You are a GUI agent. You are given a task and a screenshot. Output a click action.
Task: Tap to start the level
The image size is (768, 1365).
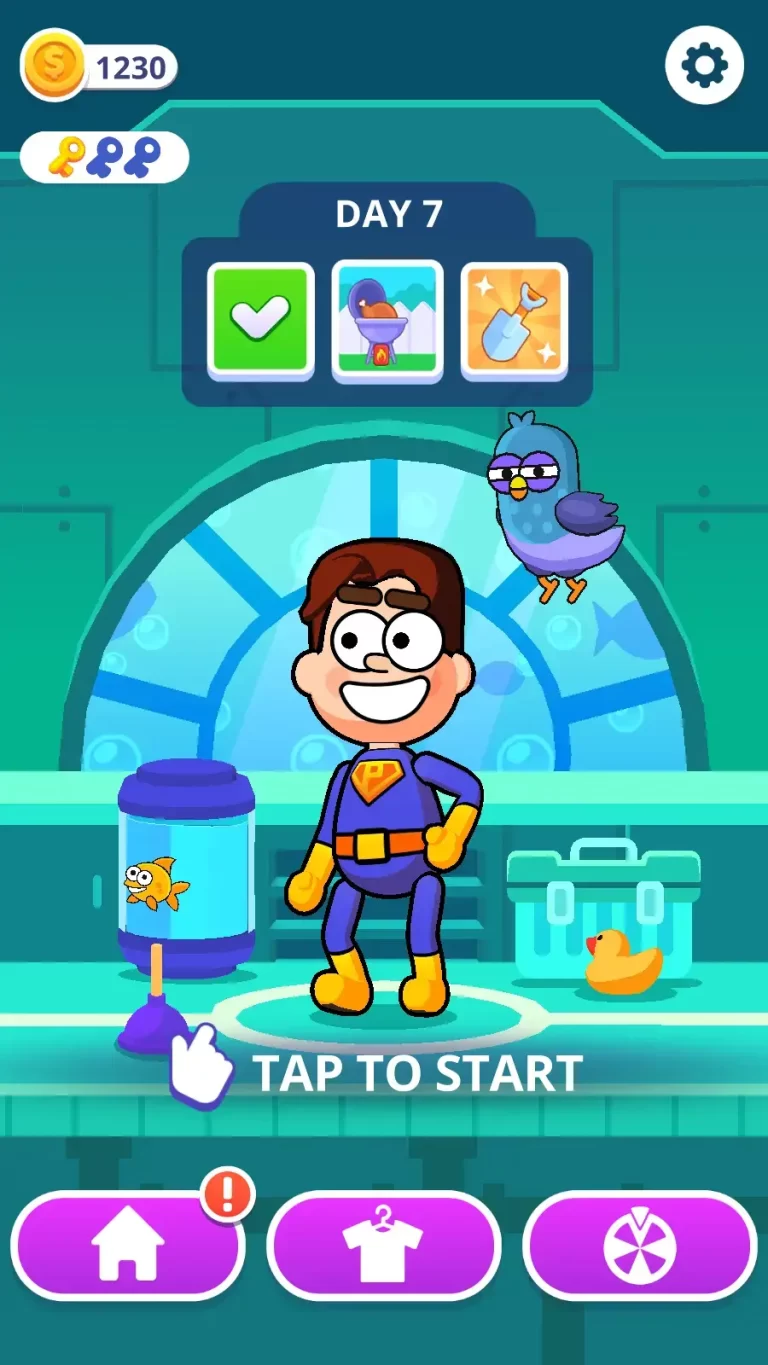(x=417, y=1073)
